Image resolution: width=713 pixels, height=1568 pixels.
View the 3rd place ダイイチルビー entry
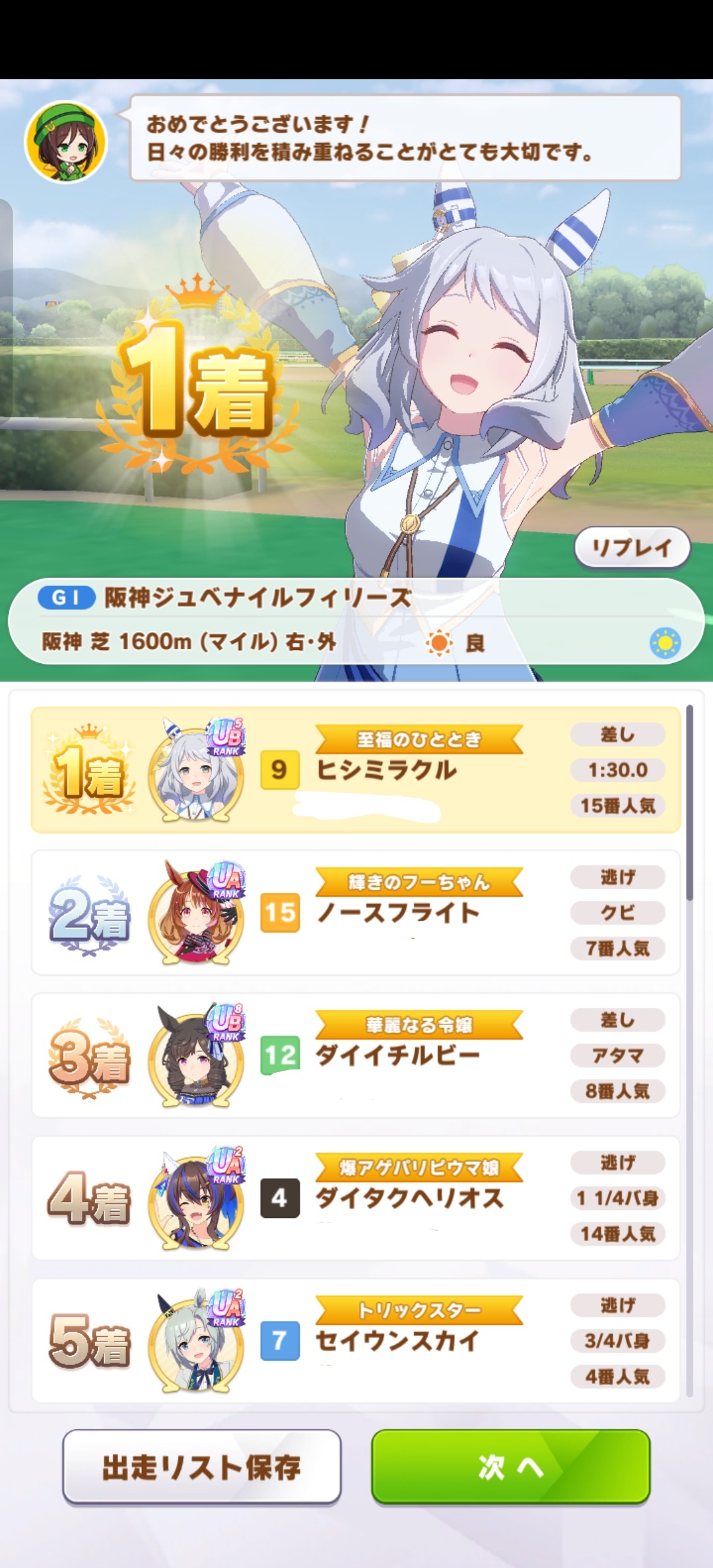pyautogui.click(x=355, y=1055)
